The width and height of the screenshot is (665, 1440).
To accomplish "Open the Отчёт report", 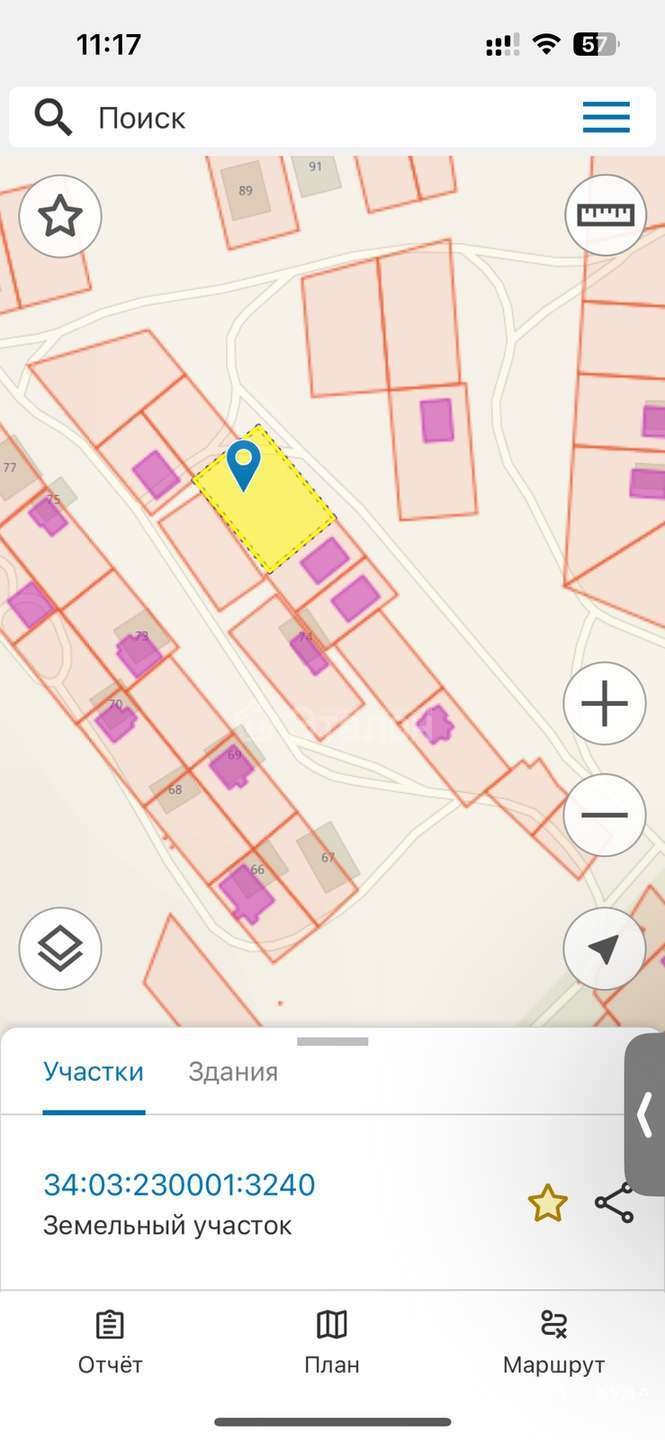I will 110,1343.
